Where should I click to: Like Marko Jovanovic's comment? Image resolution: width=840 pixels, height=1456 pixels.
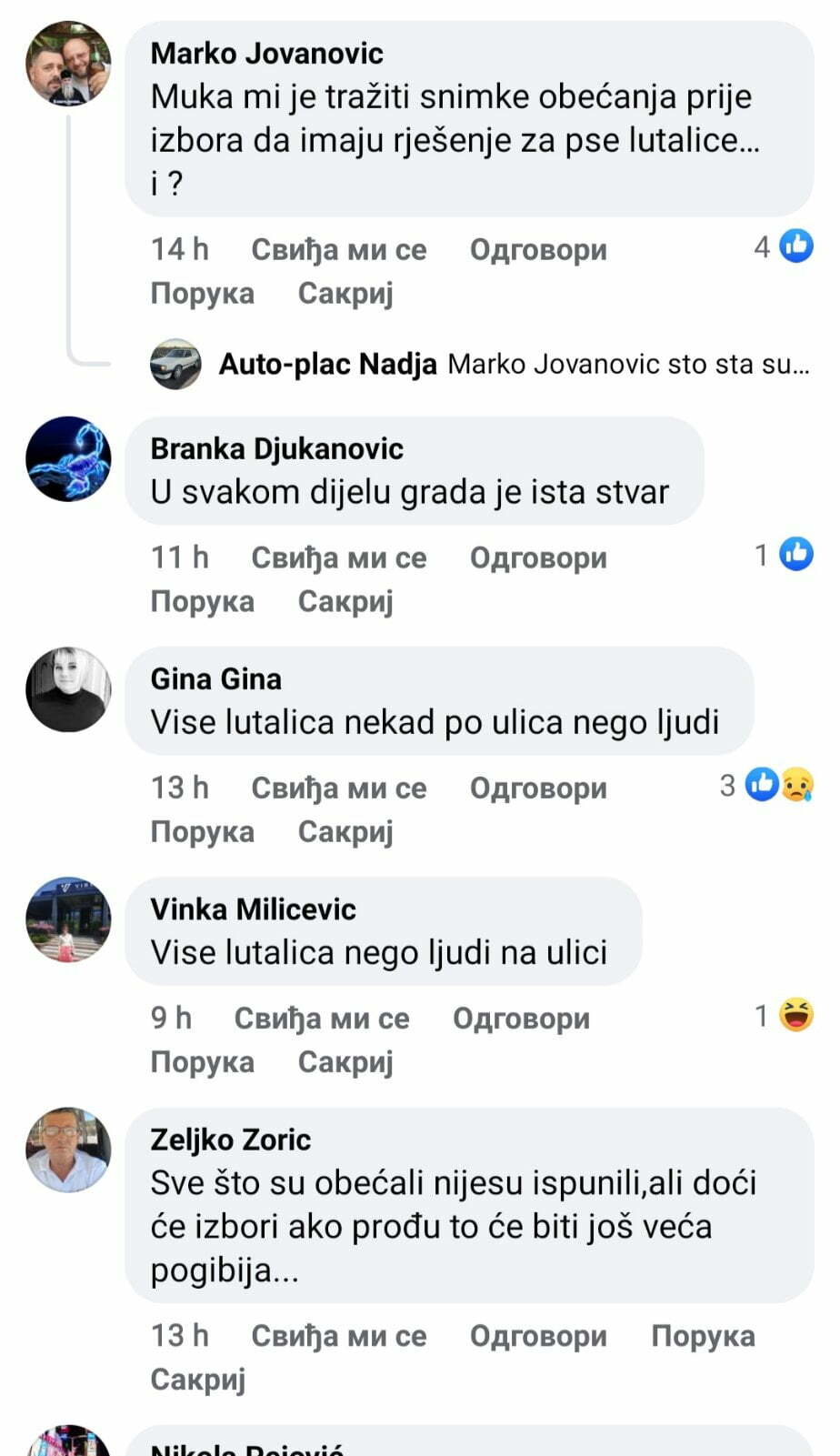(x=338, y=249)
